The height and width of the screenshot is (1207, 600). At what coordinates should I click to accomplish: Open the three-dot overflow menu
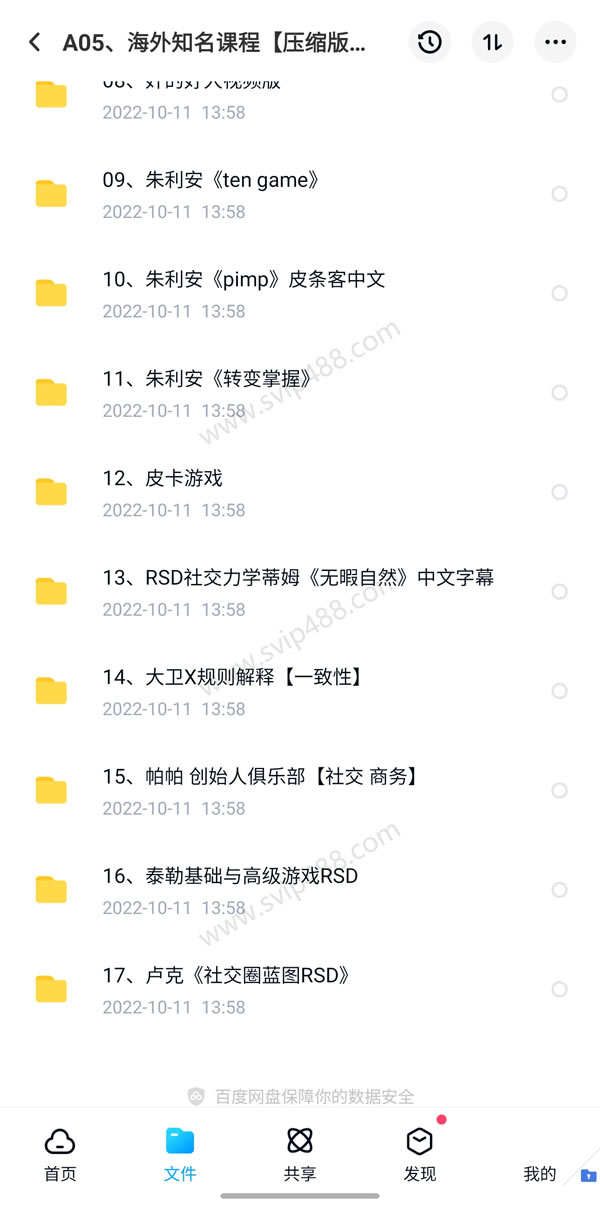[555, 42]
